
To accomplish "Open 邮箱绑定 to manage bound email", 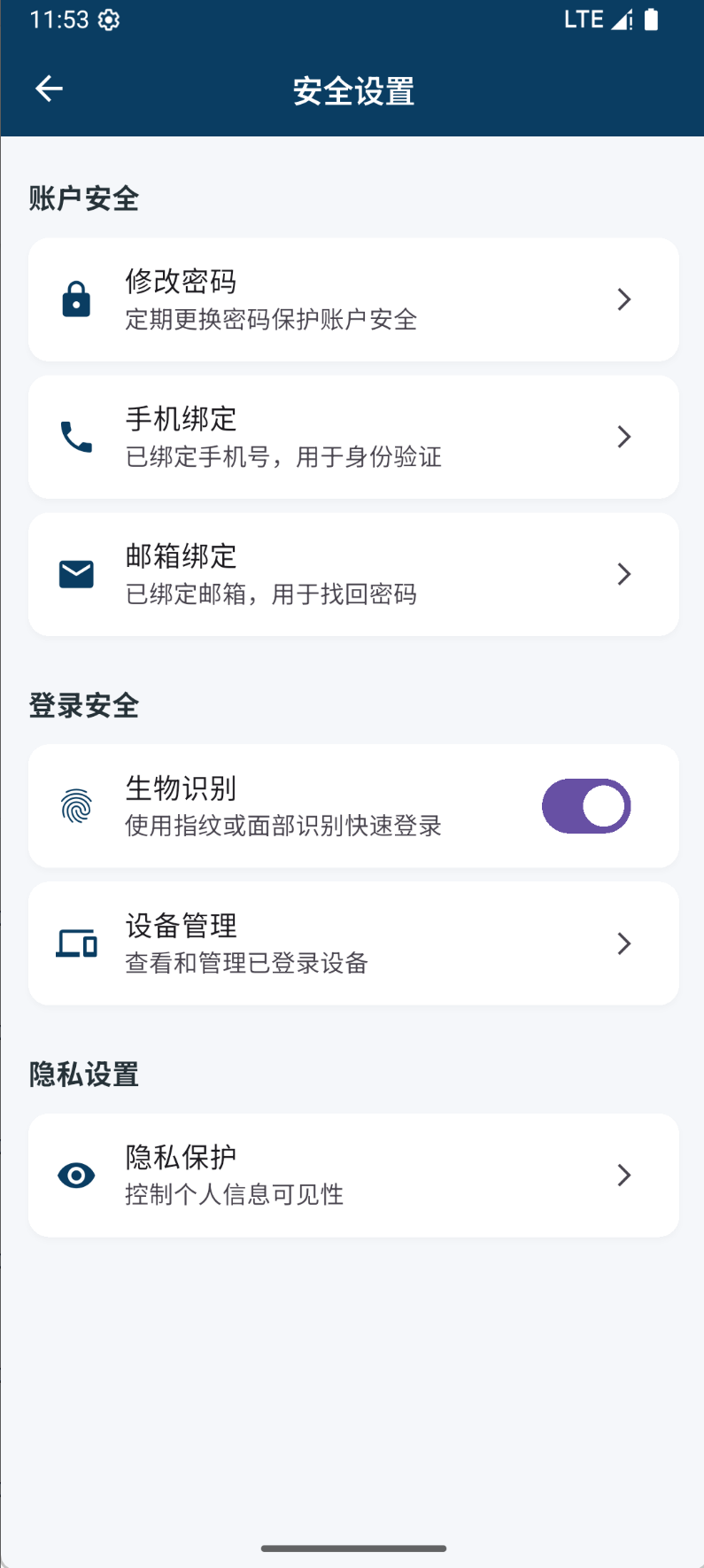I will [352, 574].
